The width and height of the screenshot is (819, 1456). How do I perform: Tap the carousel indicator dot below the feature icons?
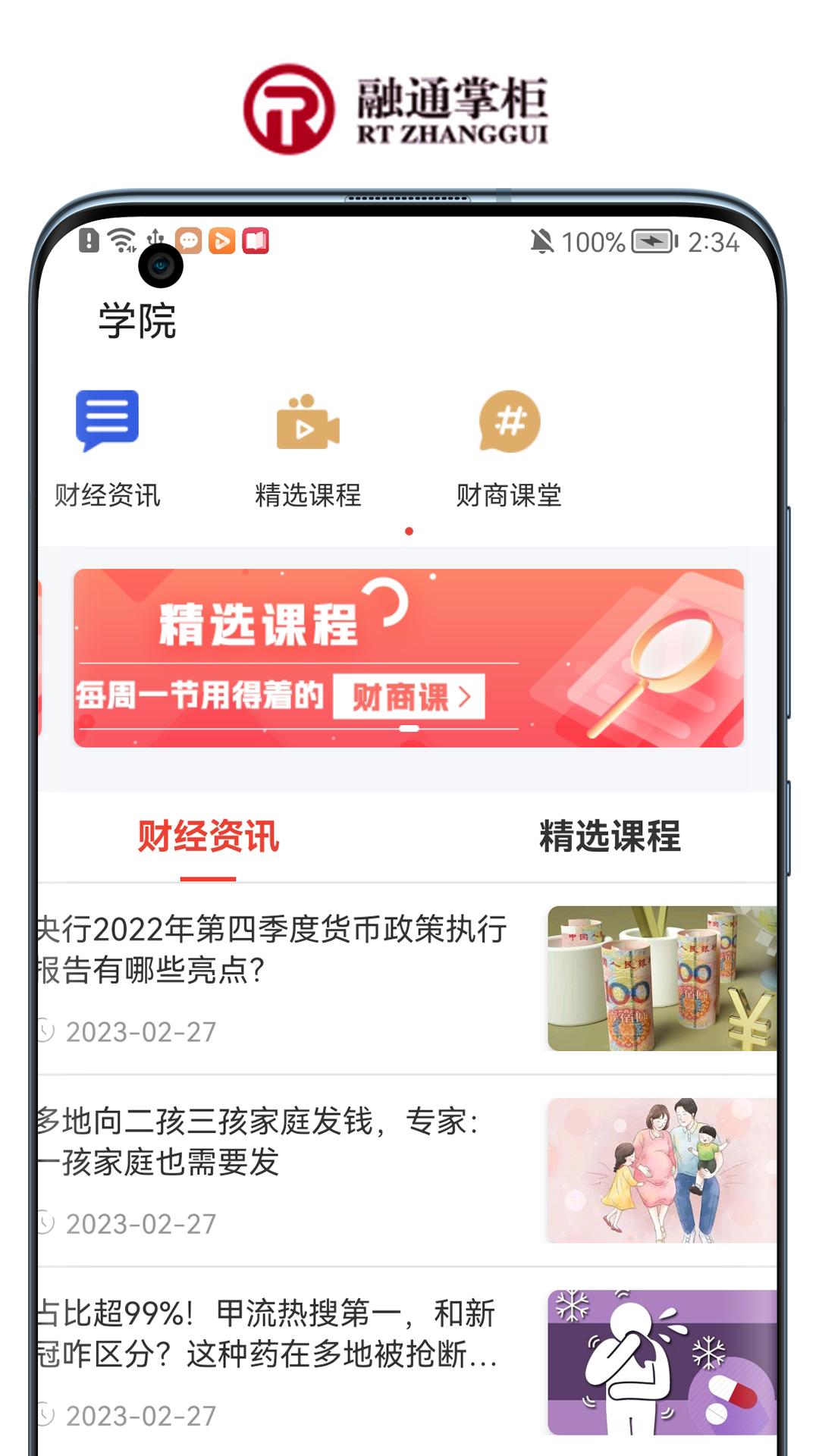click(409, 531)
